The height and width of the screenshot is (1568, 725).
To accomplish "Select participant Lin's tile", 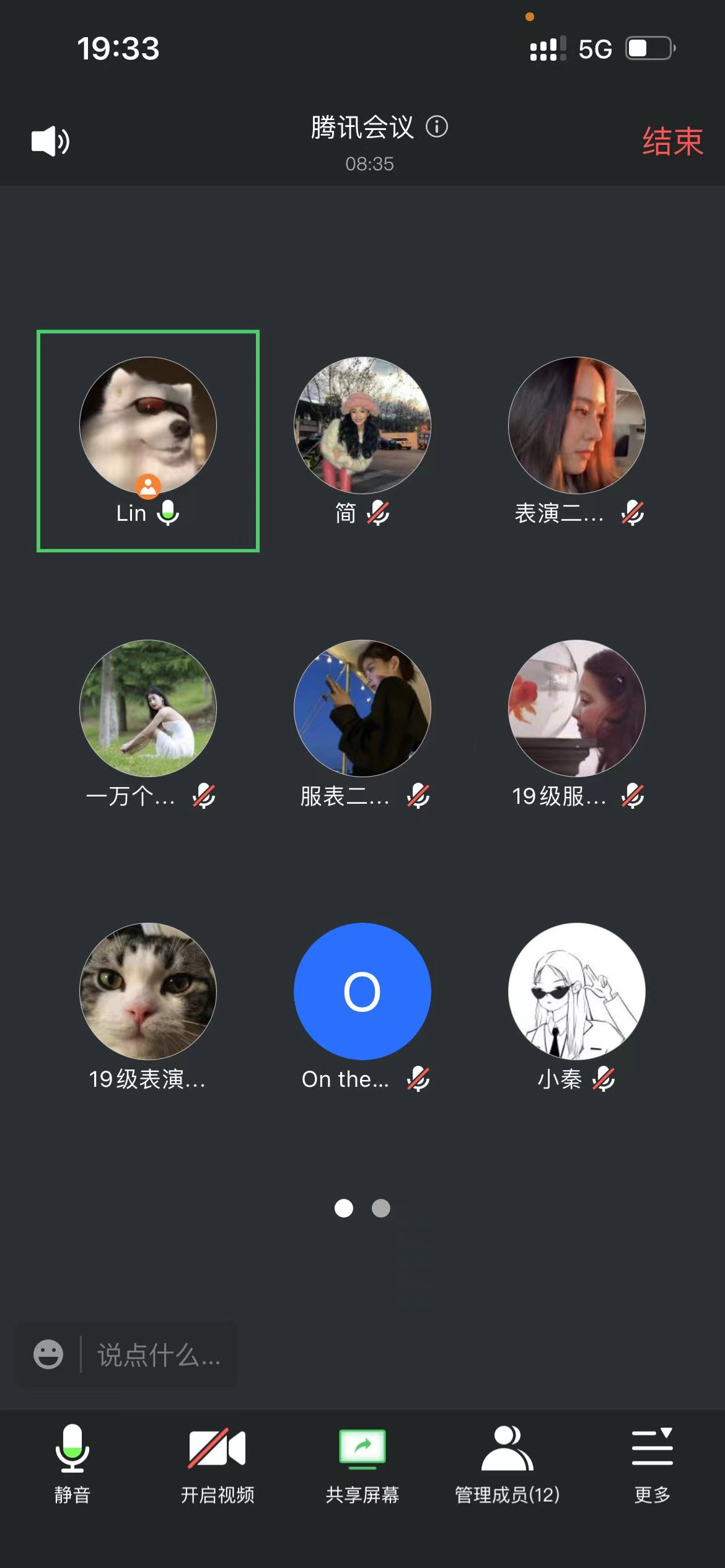I will click(x=148, y=440).
